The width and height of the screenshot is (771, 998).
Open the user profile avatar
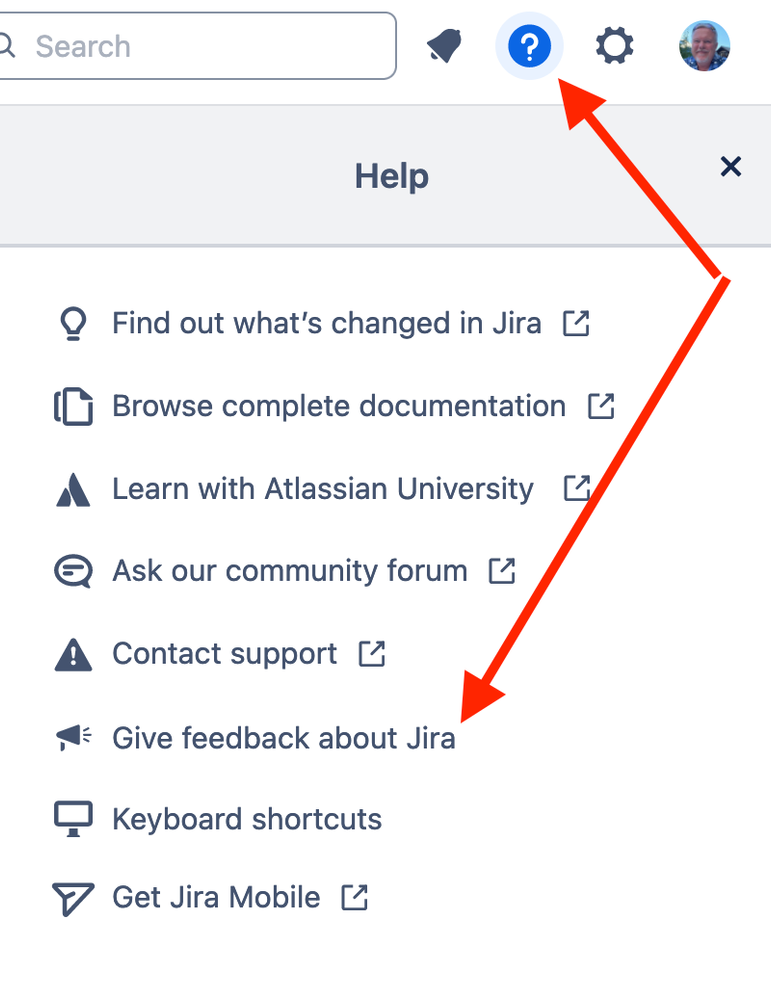click(704, 46)
